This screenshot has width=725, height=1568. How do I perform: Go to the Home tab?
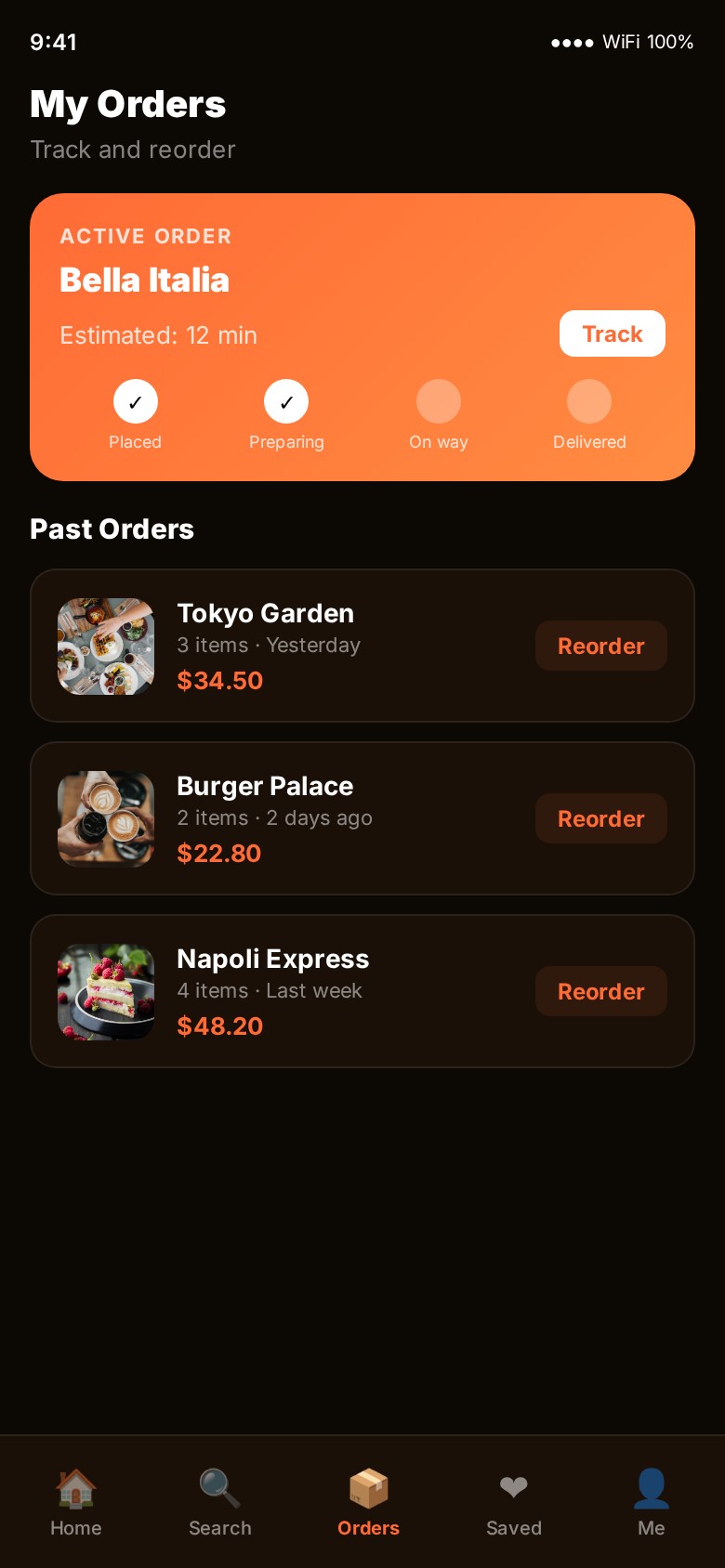tap(76, 1502)
